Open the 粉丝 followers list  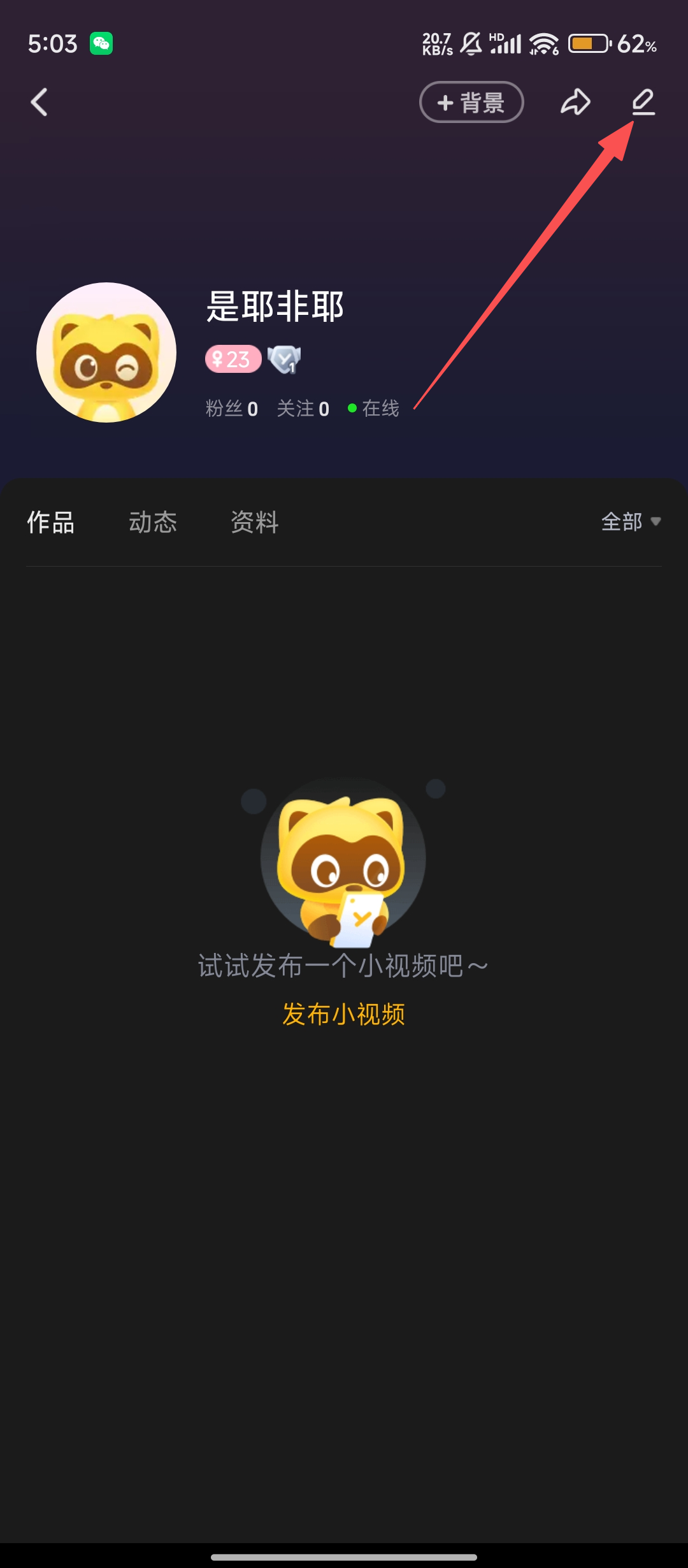point(232,409)
